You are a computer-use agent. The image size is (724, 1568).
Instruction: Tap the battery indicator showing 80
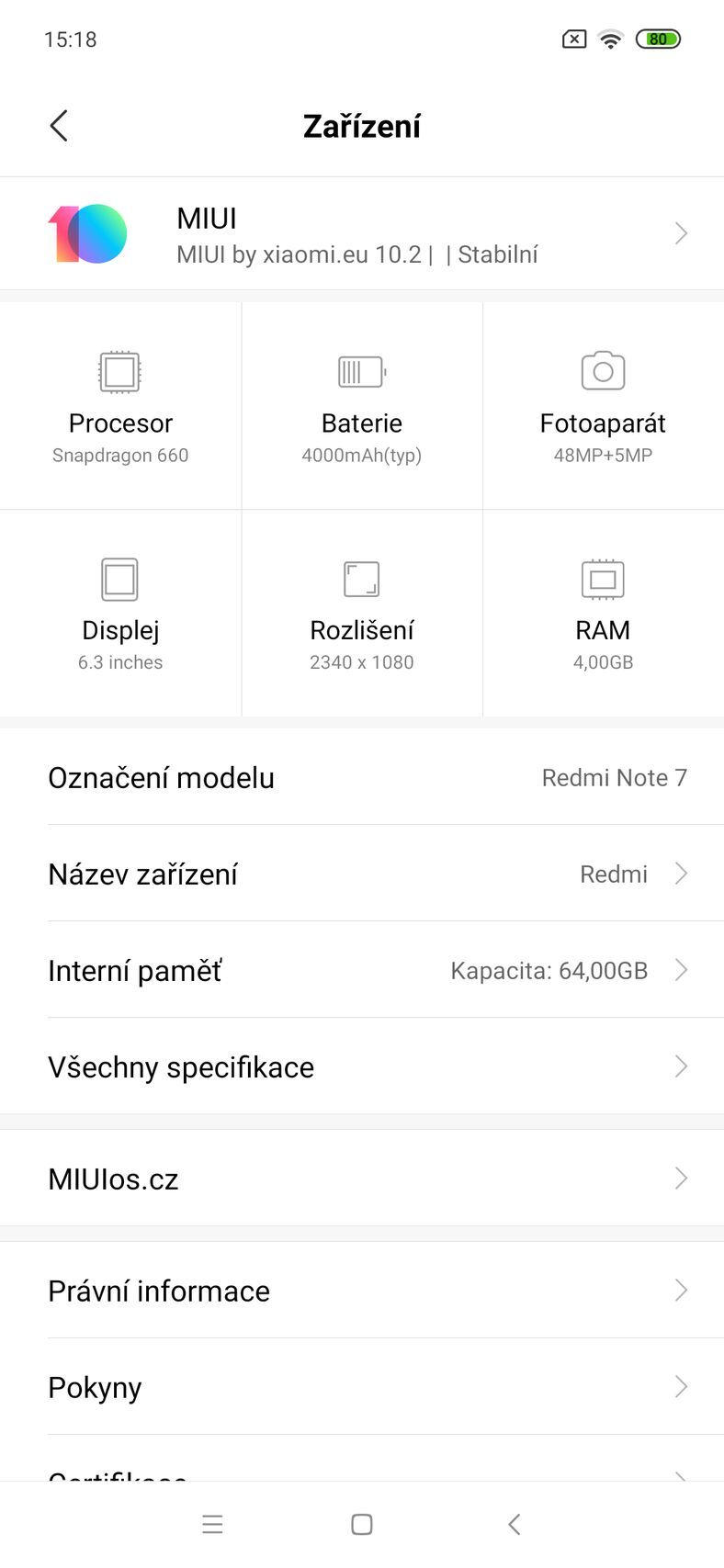pos(658,39)
